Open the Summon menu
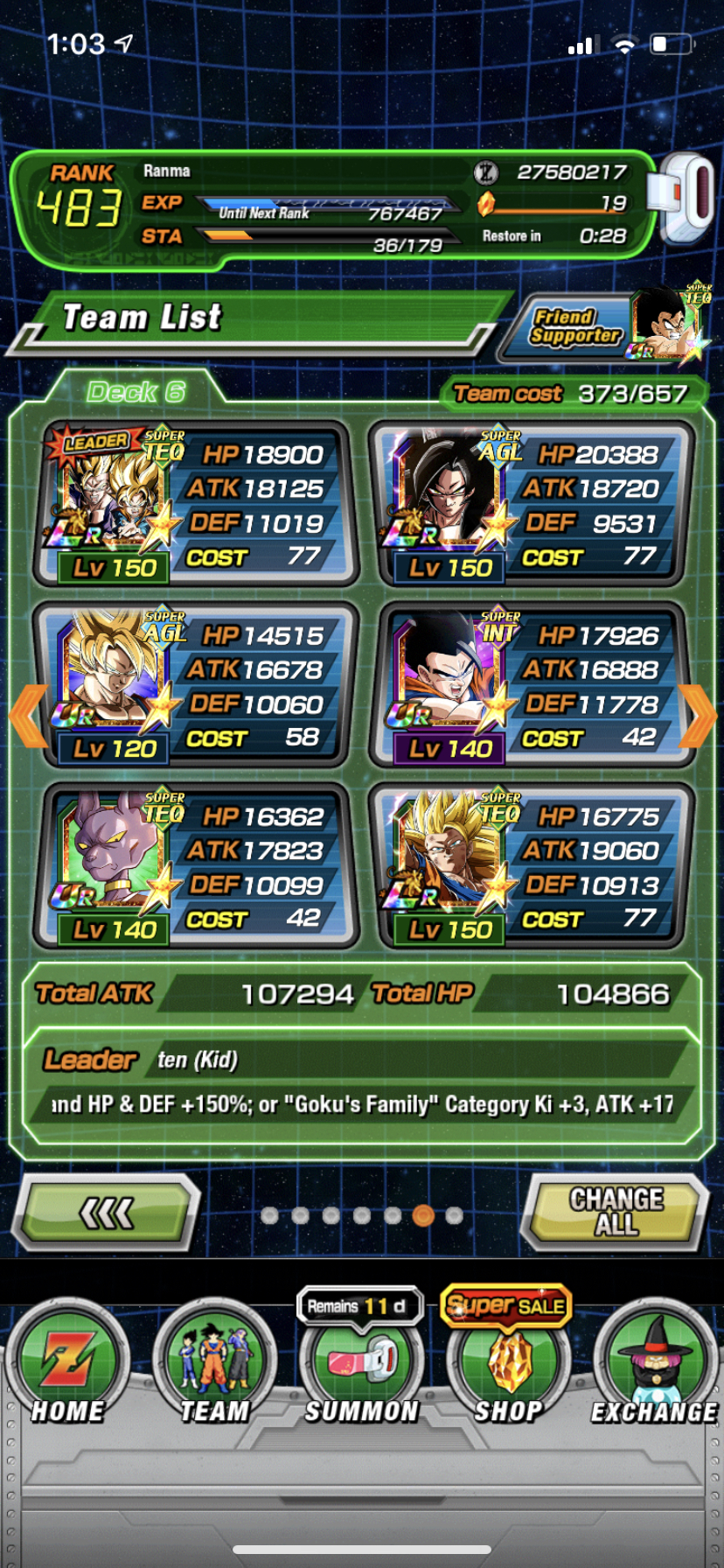This screenshot has height=1568, width=724. 361,1367
